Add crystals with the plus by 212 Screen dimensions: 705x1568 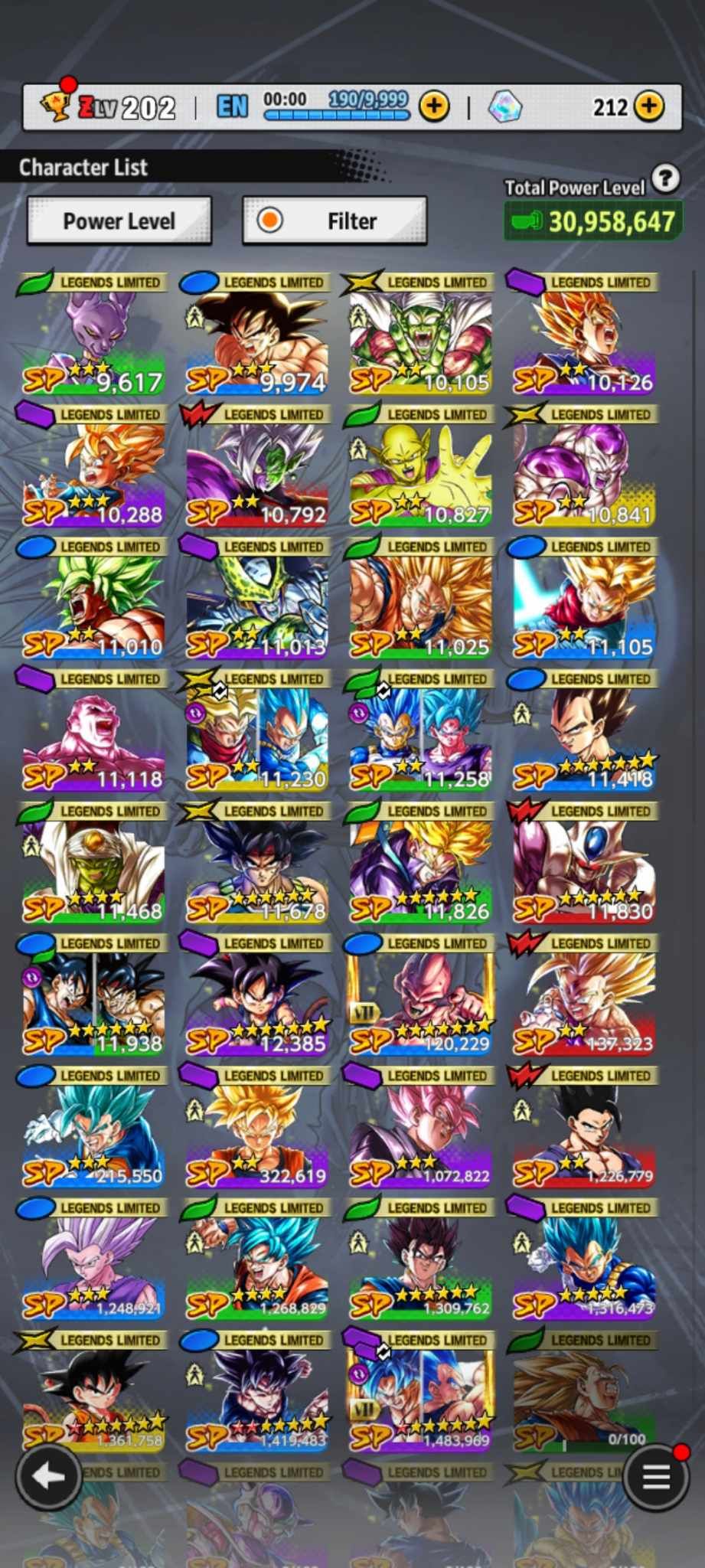[649, 106]
